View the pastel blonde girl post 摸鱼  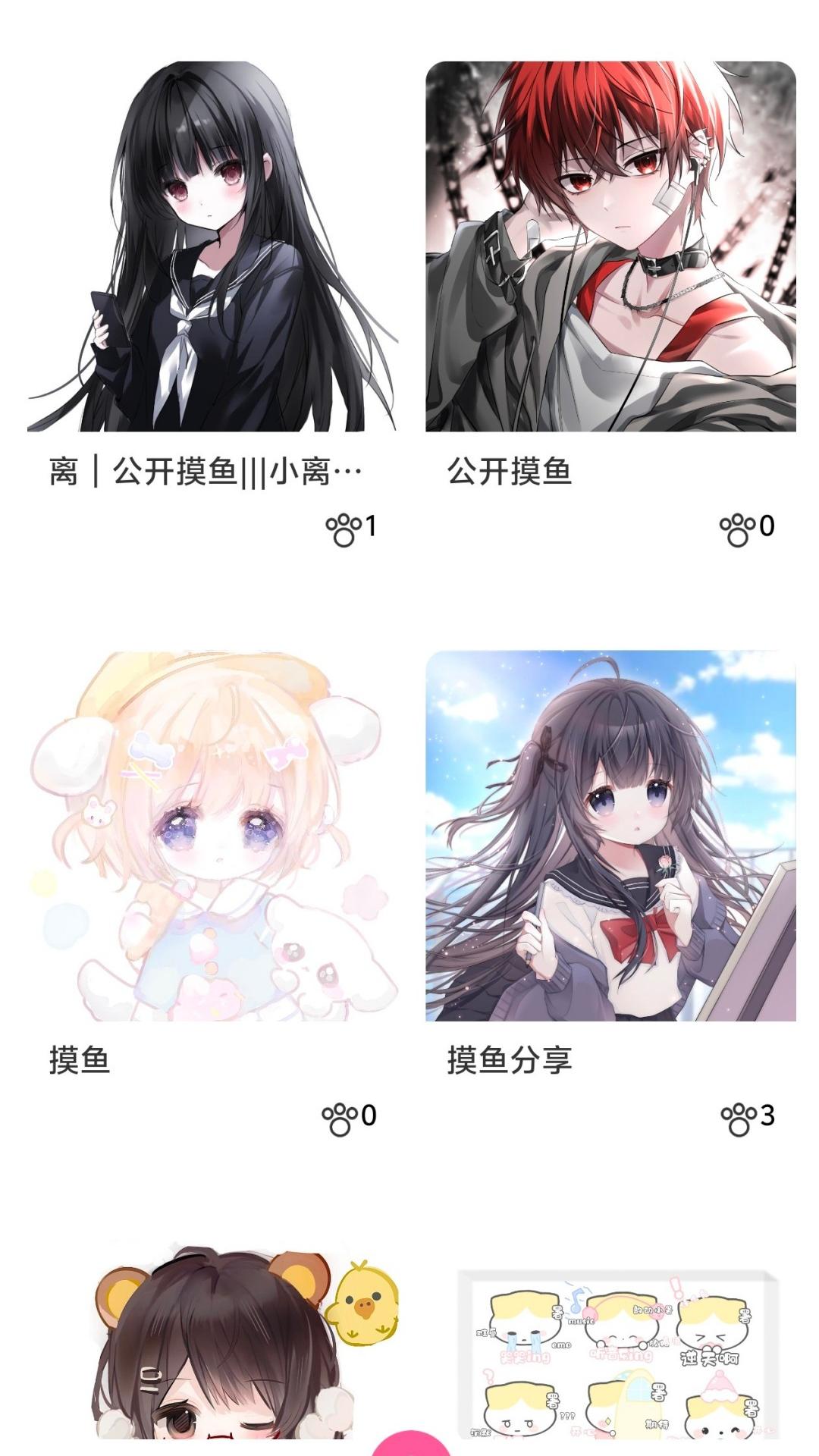212,836
